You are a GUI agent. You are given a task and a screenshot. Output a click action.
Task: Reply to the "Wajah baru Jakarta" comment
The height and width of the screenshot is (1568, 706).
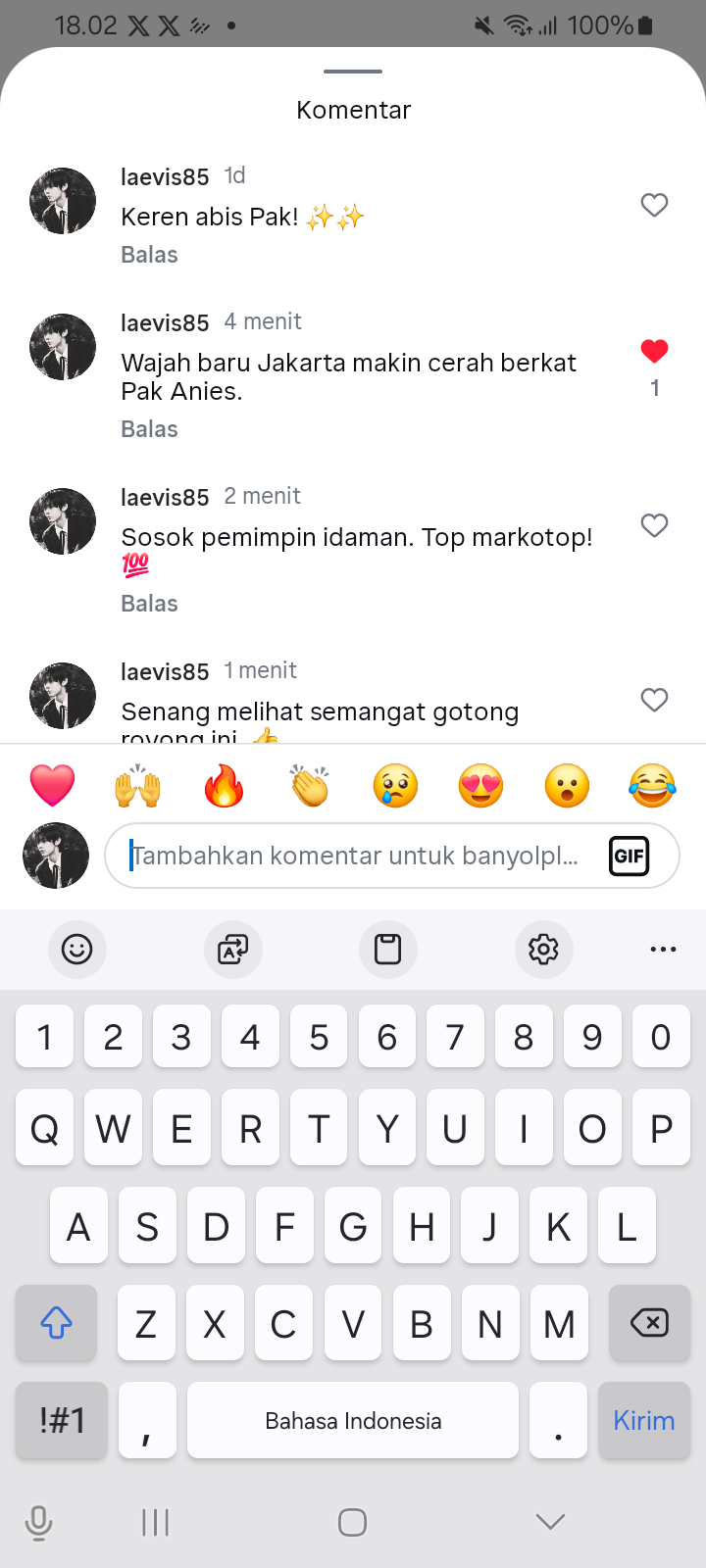[149, 429]
